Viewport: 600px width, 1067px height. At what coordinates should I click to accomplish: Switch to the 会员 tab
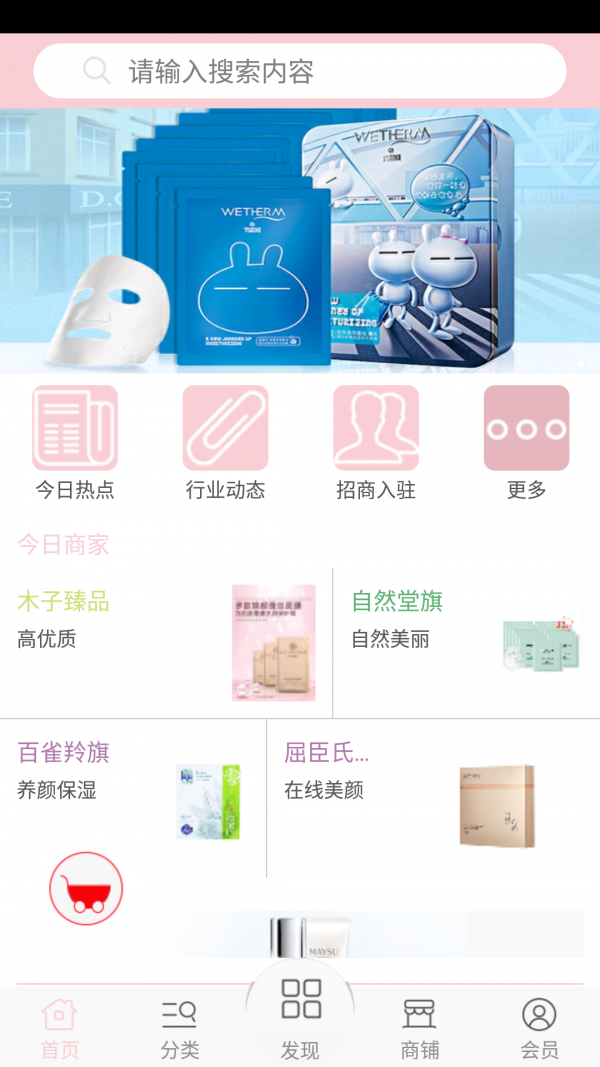[x=539, y=1028]
